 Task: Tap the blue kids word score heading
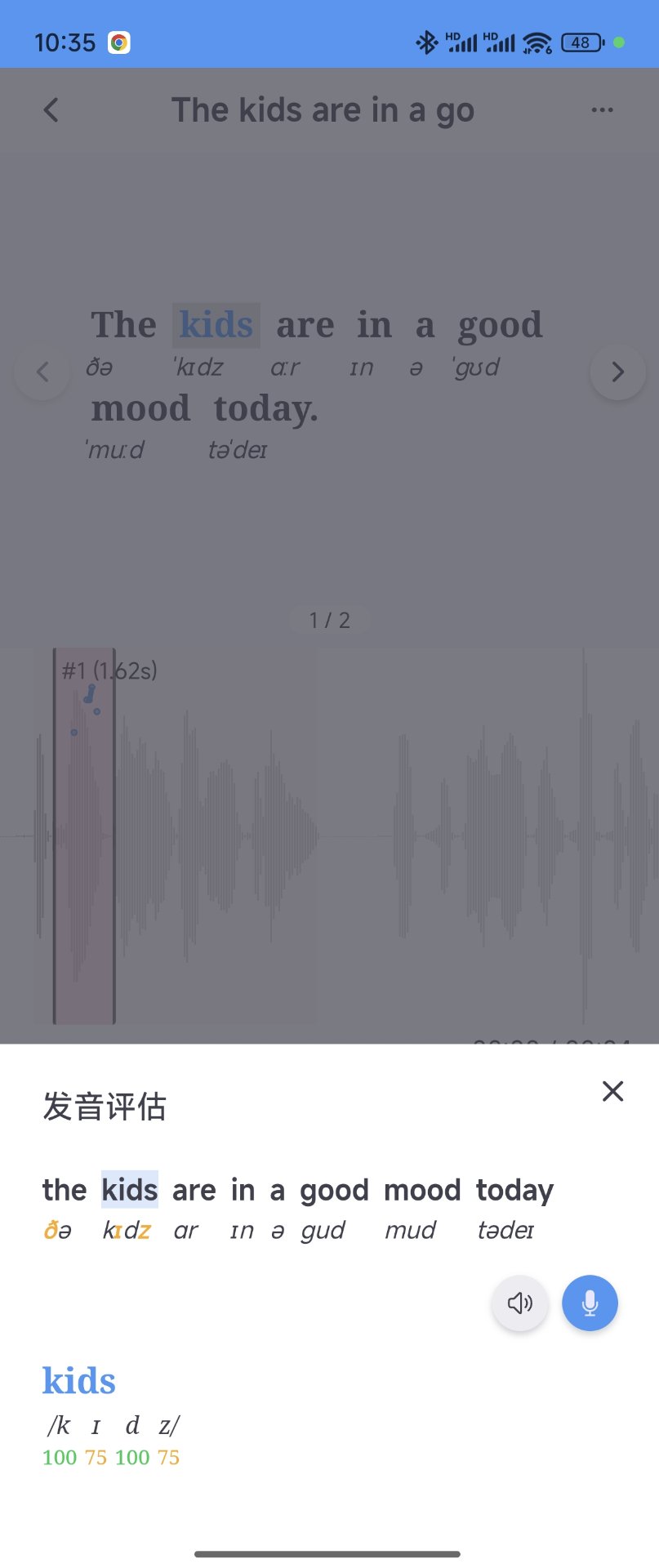click(x=78, y=1380)
